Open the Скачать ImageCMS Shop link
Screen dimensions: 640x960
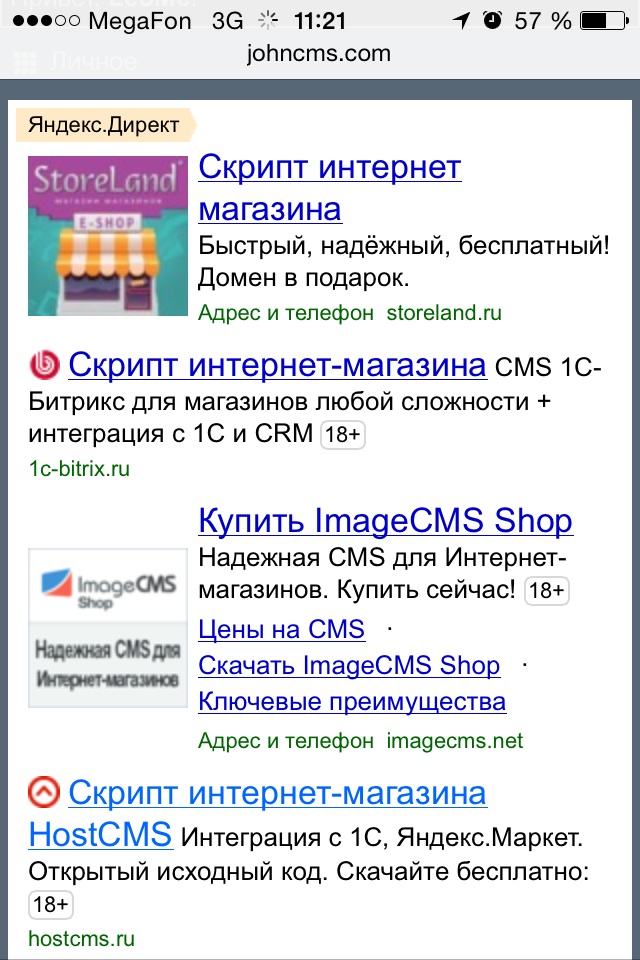coord(349,665)
